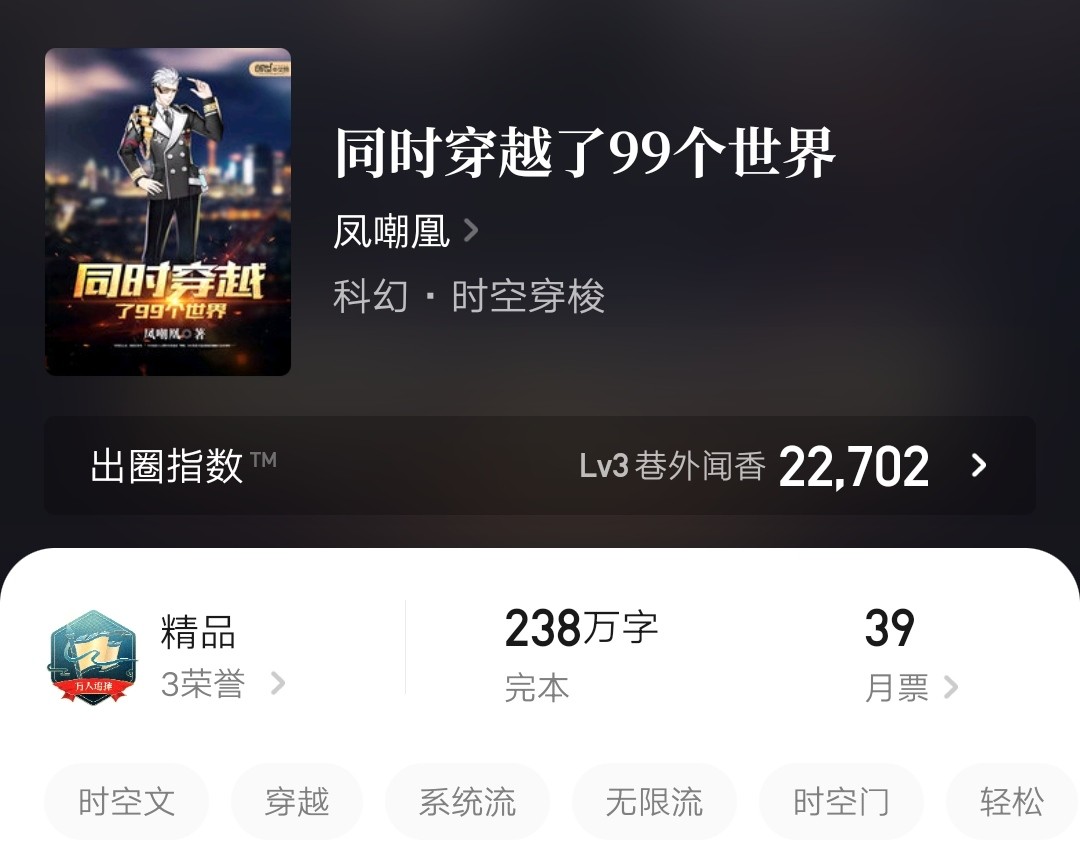Open the 月票 monthly tickets page

[910, 687]
